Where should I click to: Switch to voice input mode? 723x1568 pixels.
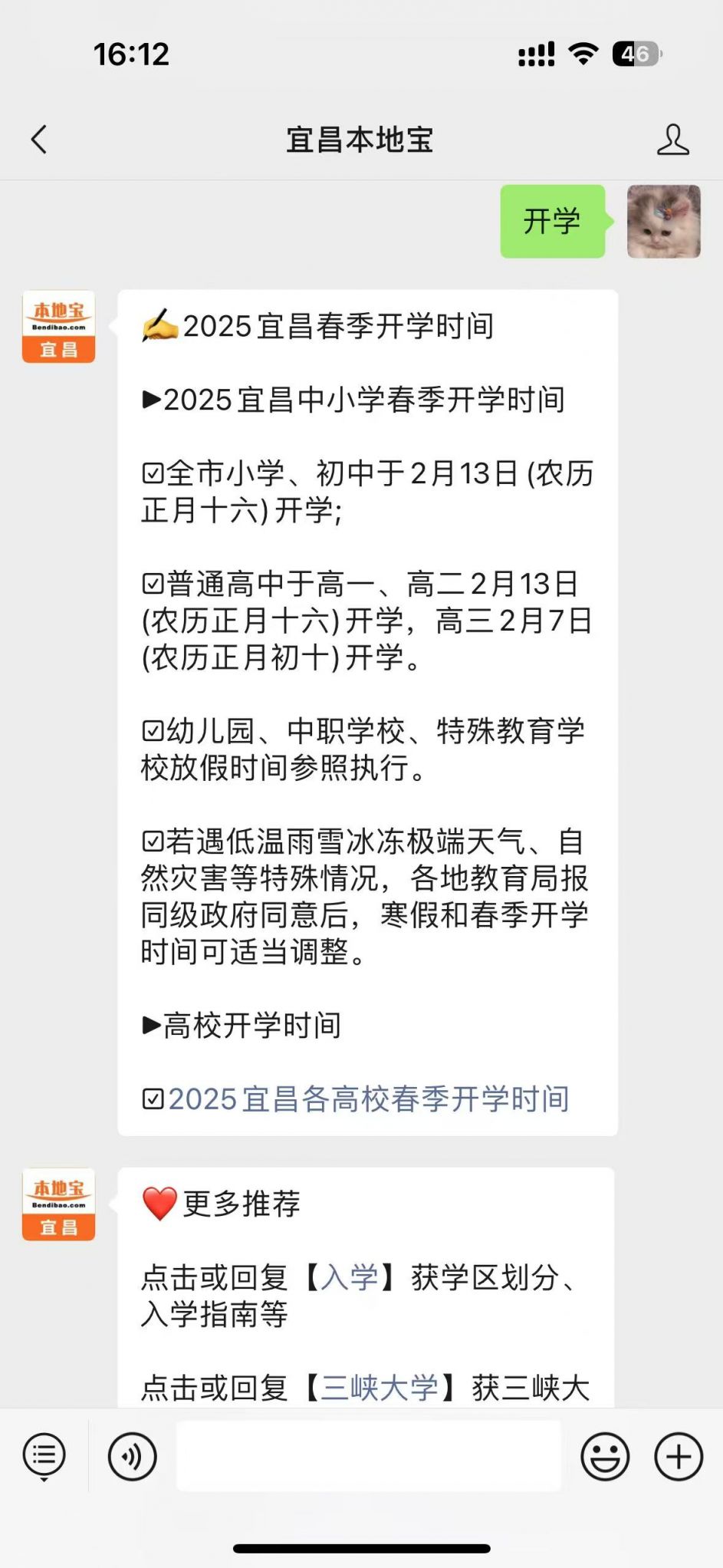[x=133, y=1456]
